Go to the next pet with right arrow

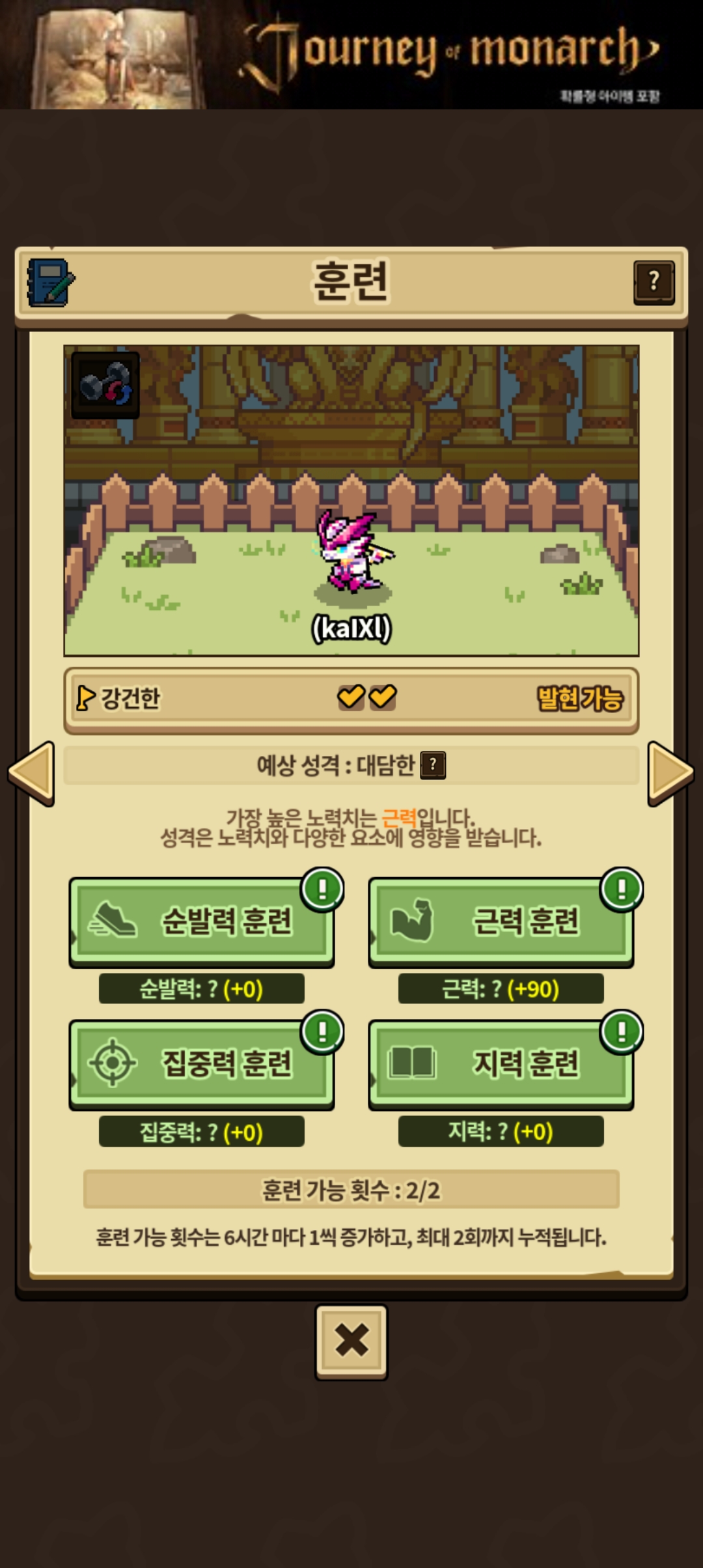(670, 773)
